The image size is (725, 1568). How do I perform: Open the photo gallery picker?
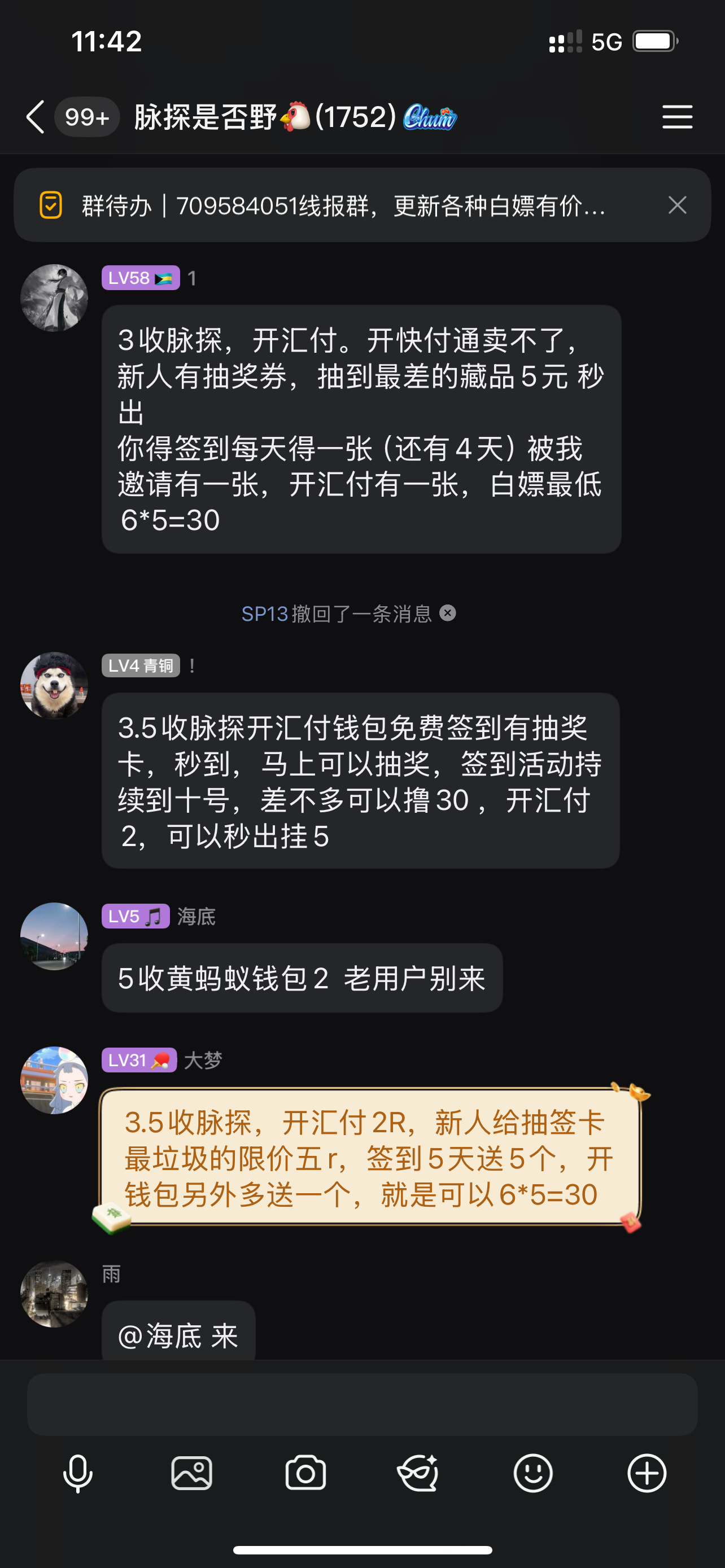coord(192,1474)
